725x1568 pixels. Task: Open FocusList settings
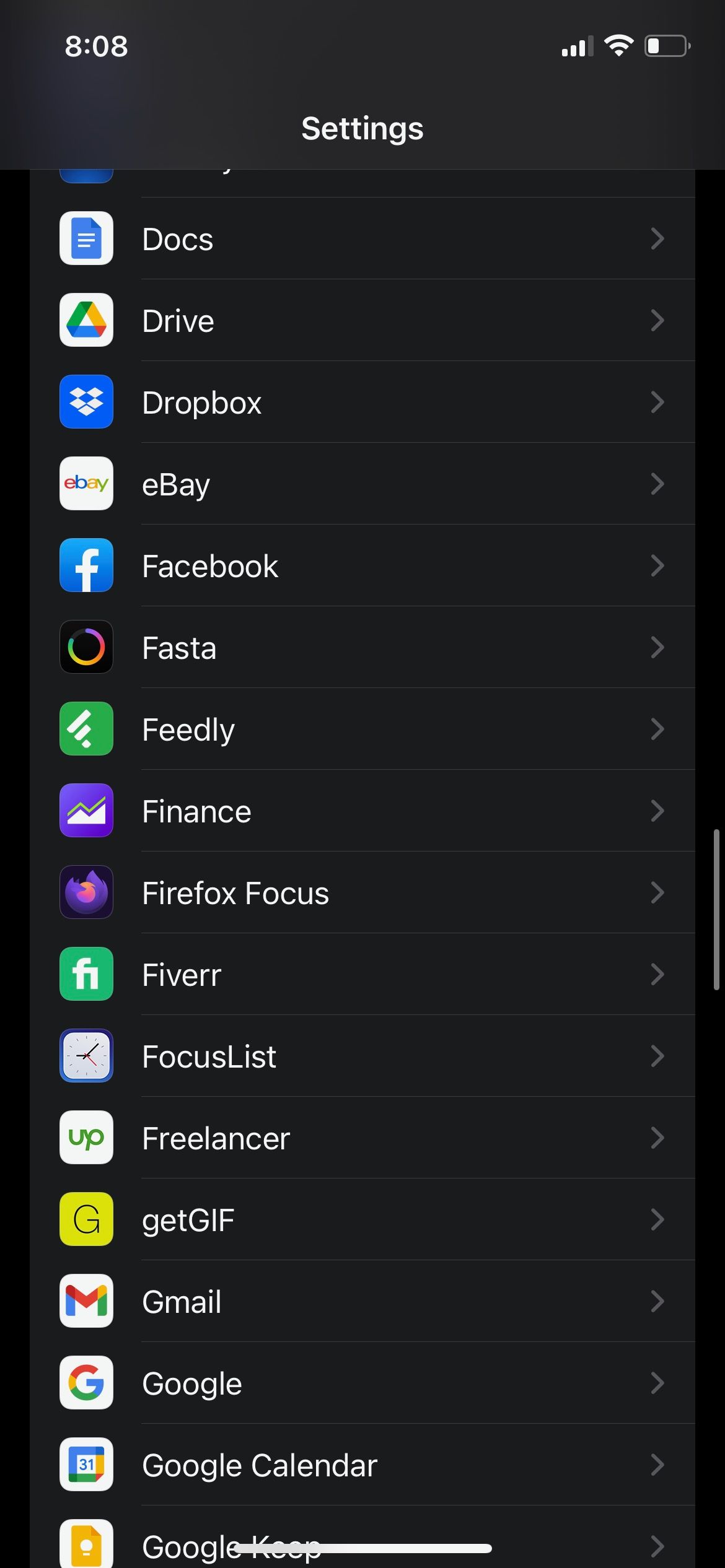coord(362,1056)
